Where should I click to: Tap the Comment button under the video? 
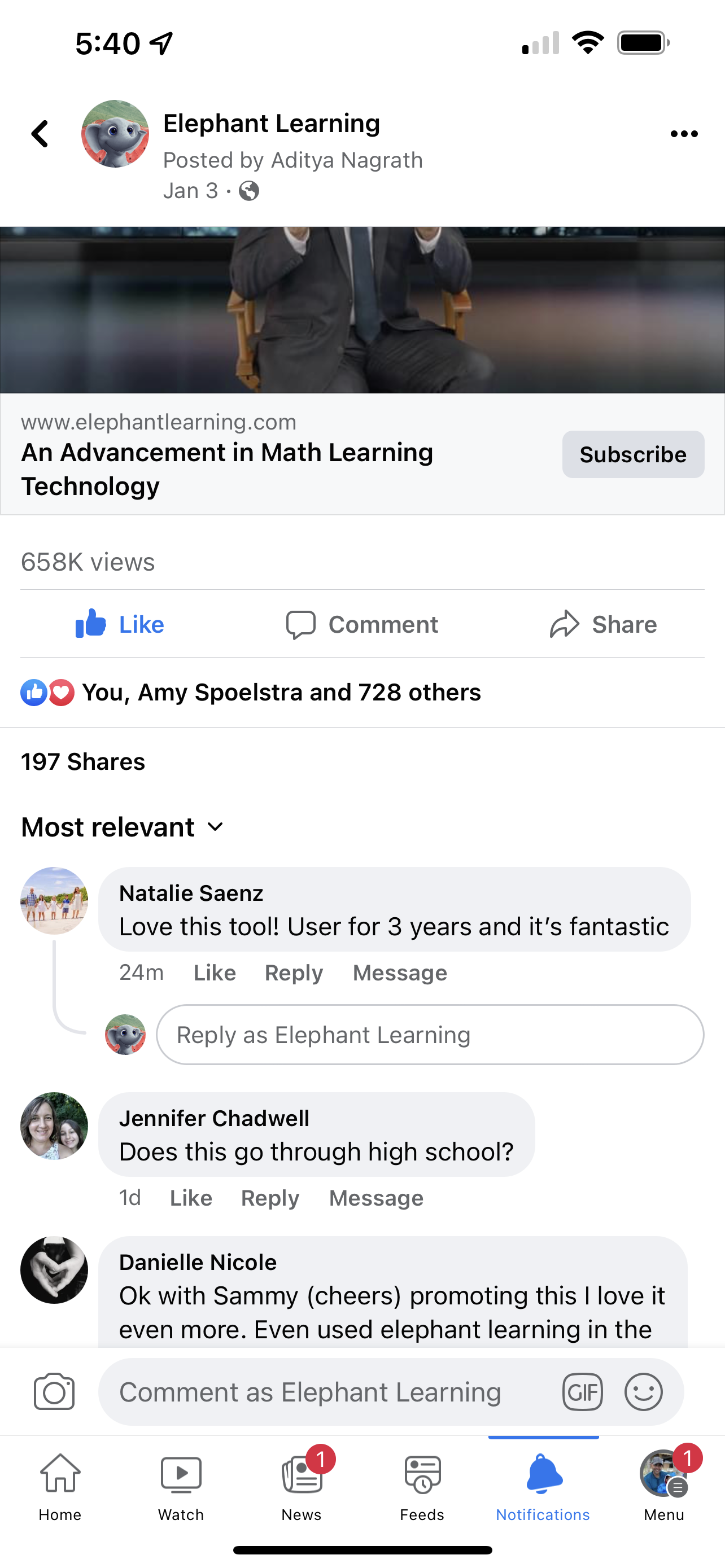[362, 624]
